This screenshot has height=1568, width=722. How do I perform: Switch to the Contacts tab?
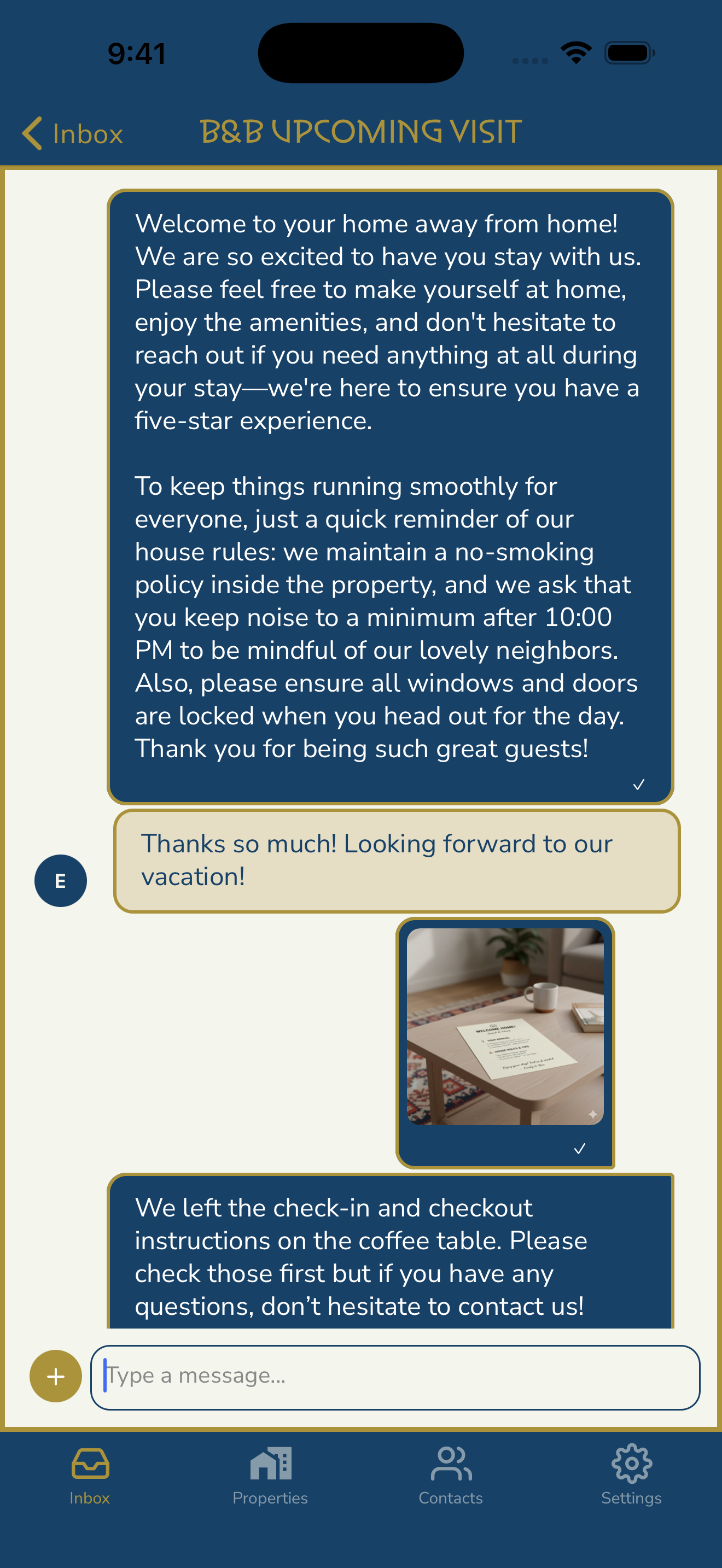click(x=451, y=1476)
